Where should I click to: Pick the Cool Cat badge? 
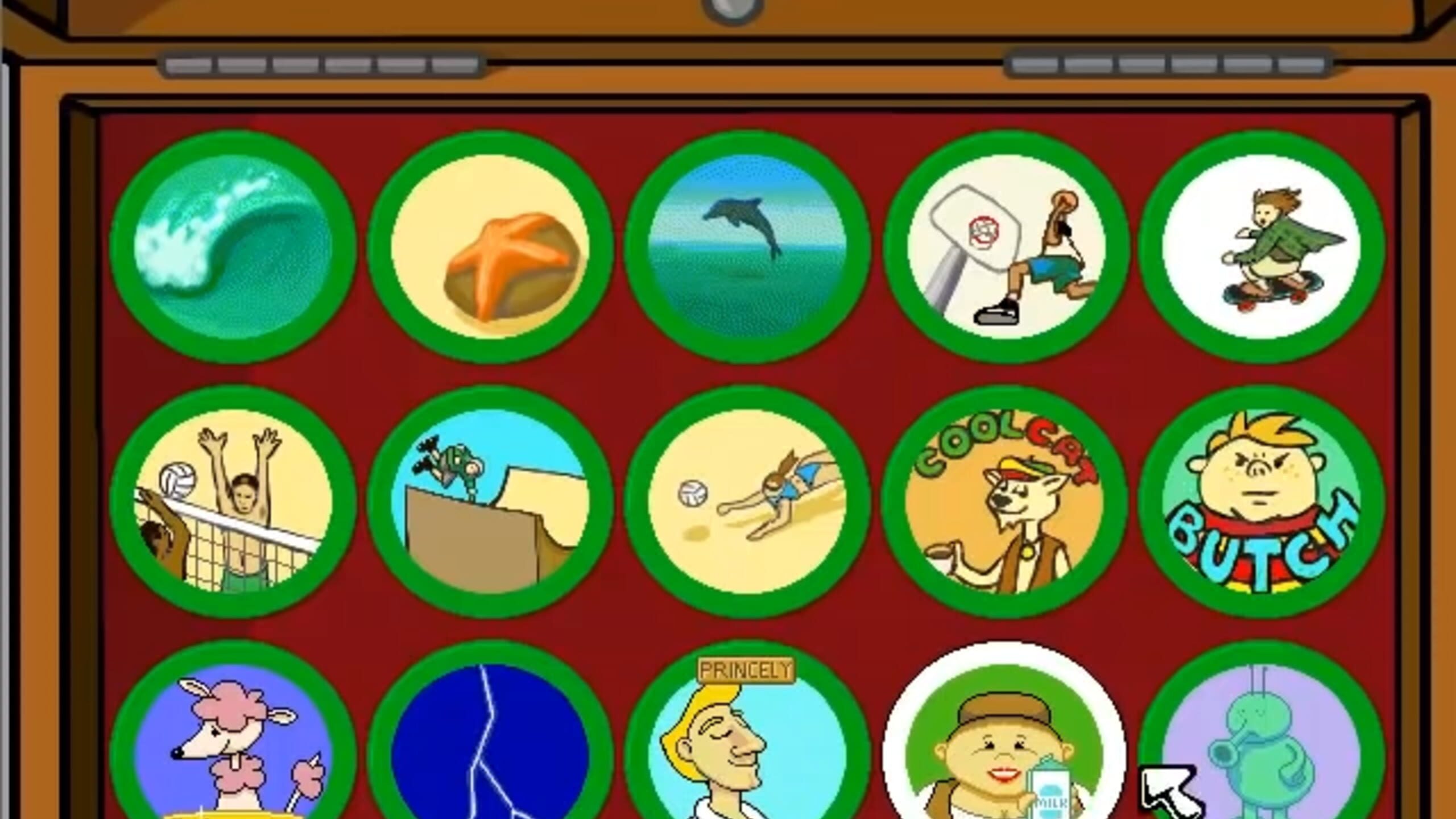click(1006, 502)
